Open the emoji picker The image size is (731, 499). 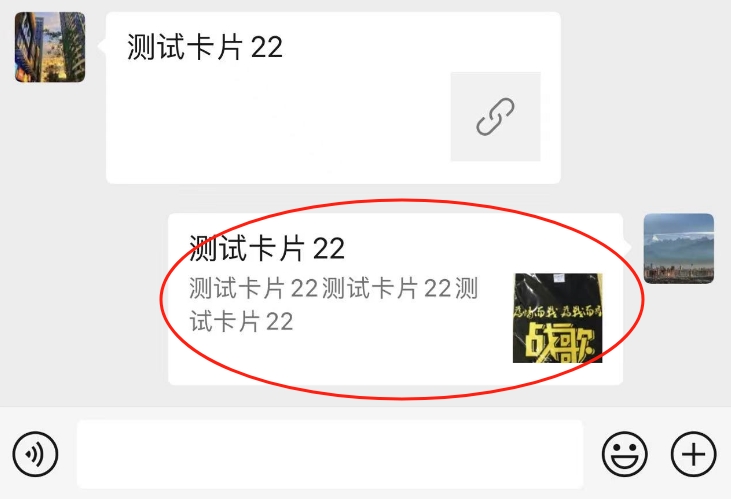pyautogui.click(x=624, y=455)
